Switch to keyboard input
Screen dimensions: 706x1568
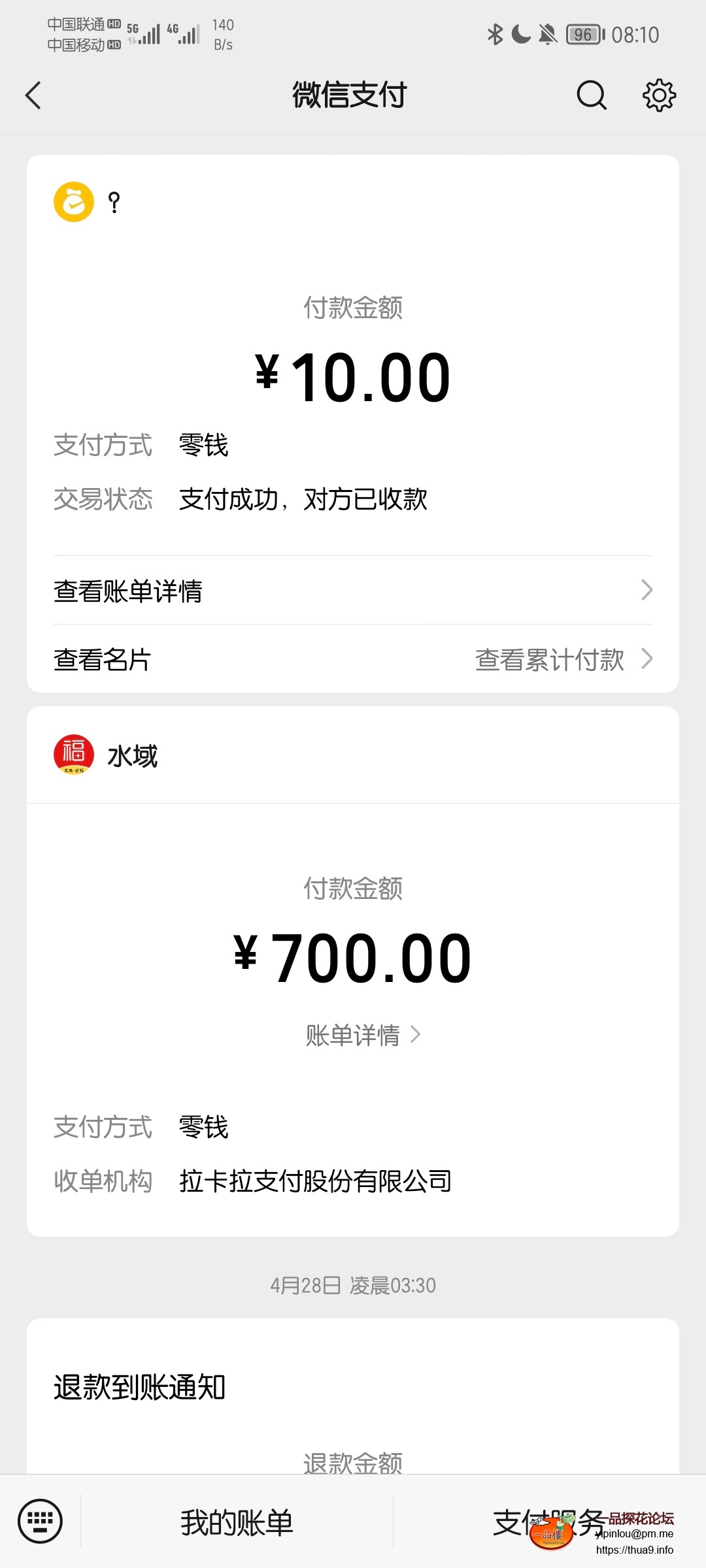tap(41, 1521)
